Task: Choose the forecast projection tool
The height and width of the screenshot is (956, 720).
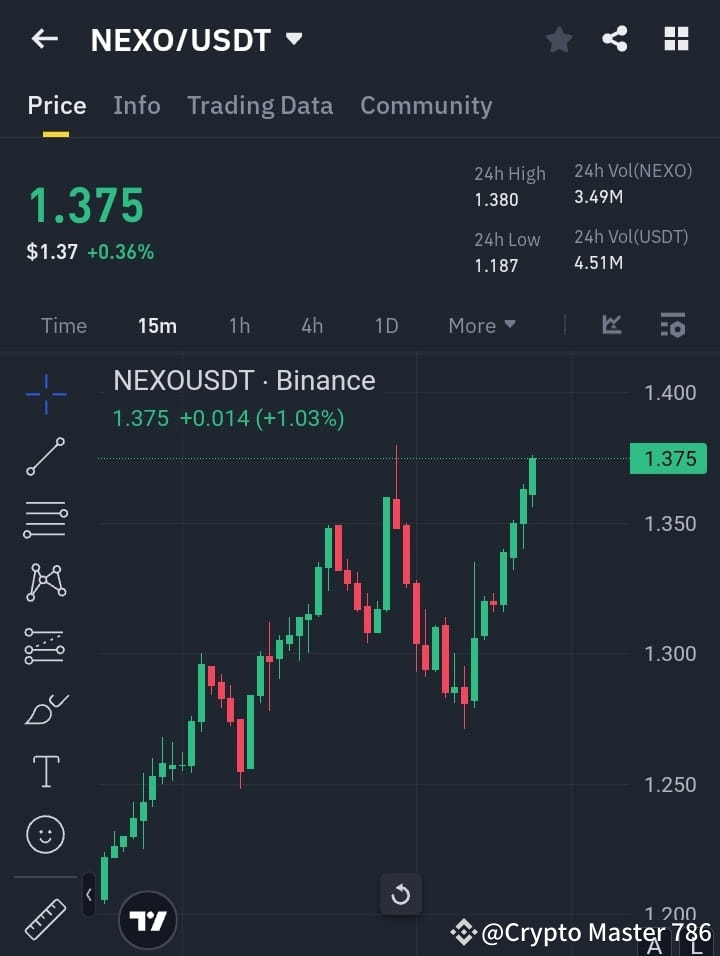Action: coord(44,645)
